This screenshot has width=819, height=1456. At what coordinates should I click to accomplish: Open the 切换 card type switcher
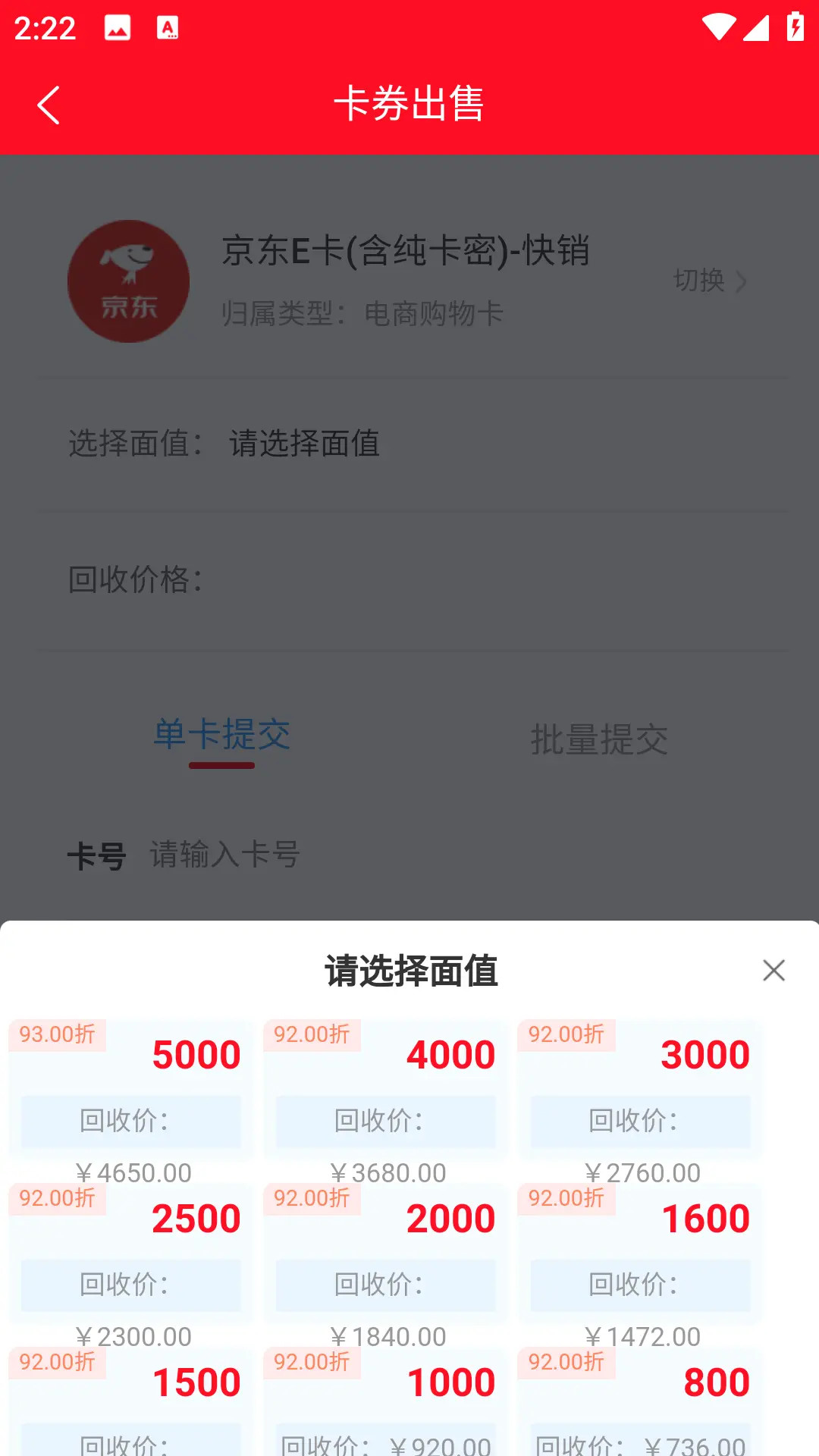pyautogui.click(x=699, y=281)
